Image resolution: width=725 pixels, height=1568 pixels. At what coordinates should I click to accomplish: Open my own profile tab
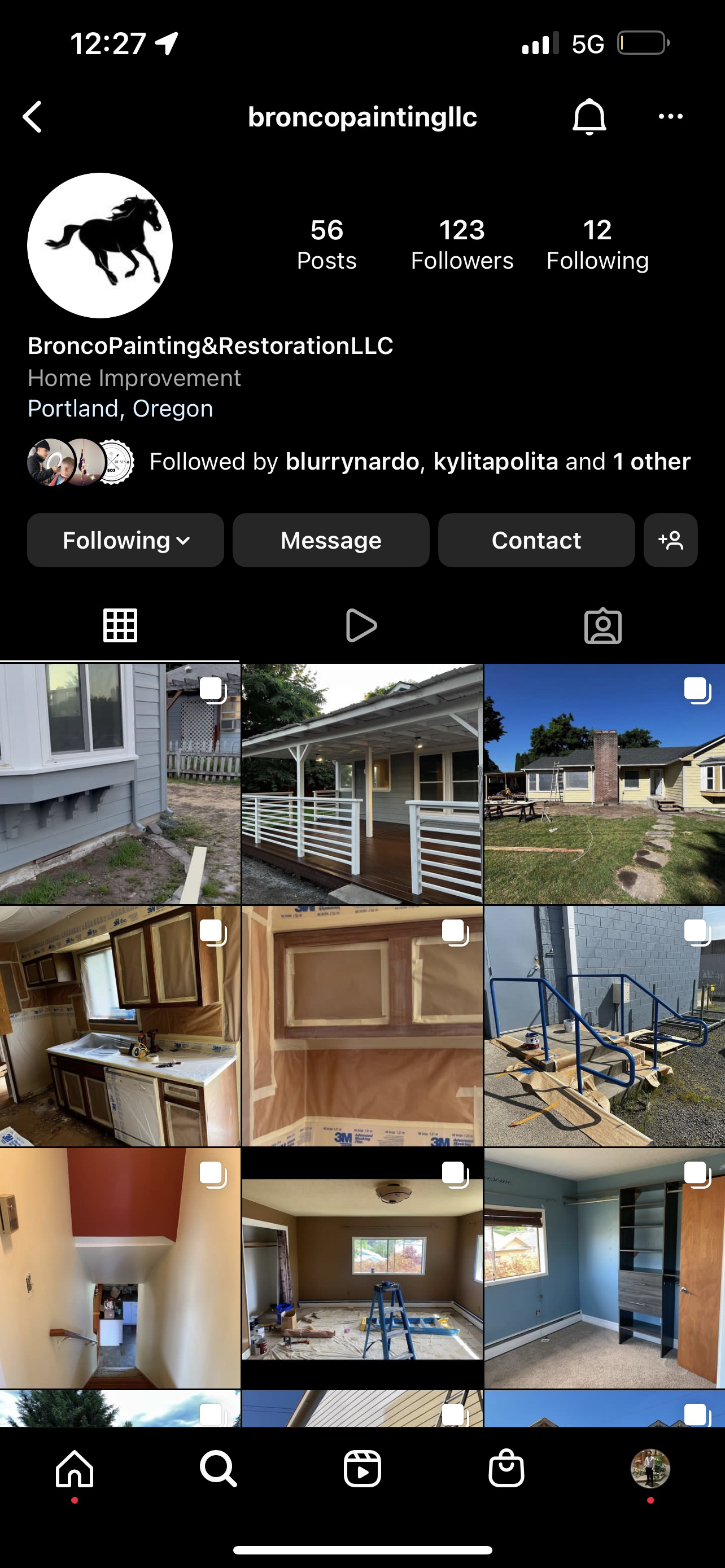(x=650, y=1469)
